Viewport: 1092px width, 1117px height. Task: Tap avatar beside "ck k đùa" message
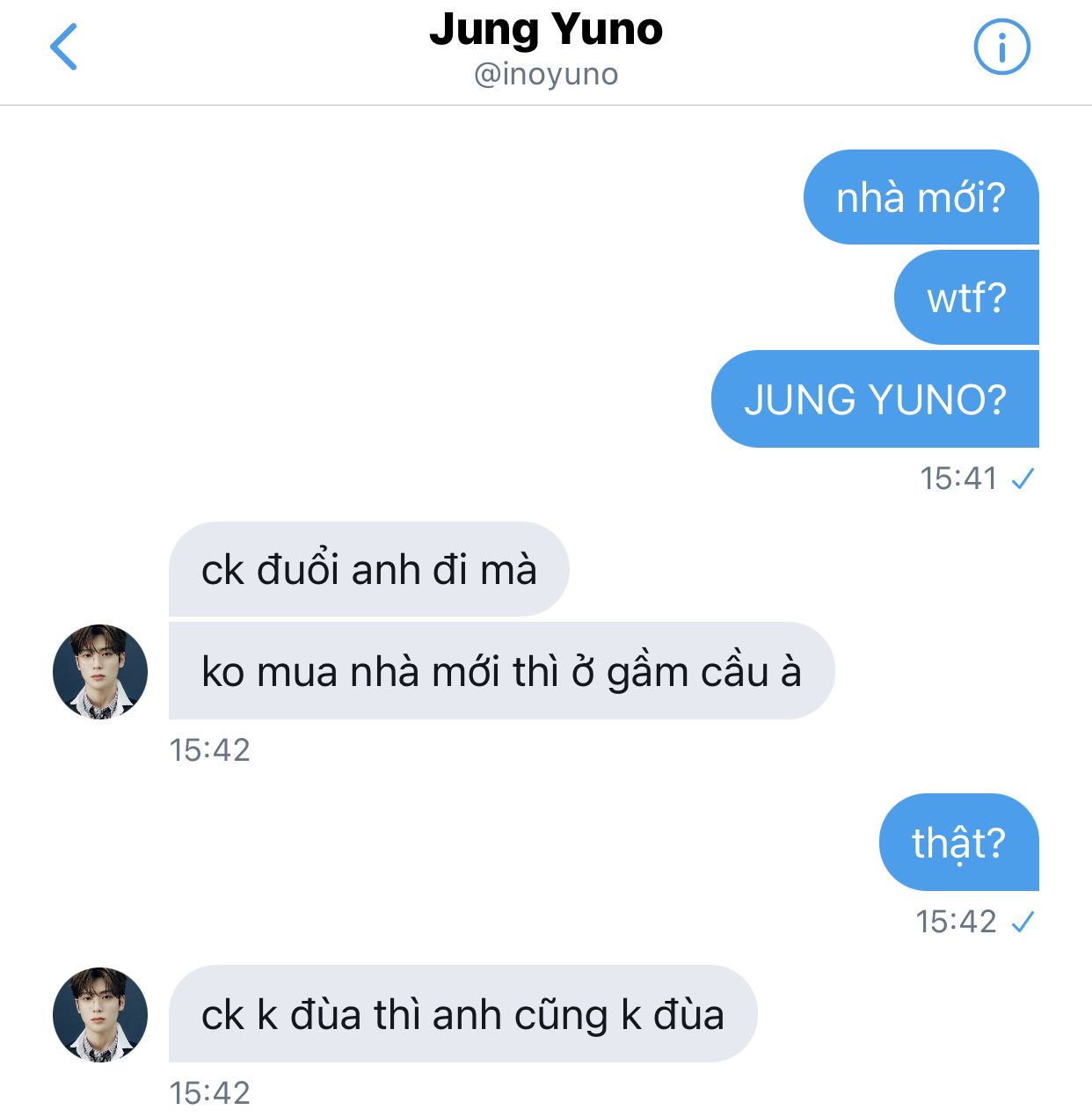[100, 1015]
